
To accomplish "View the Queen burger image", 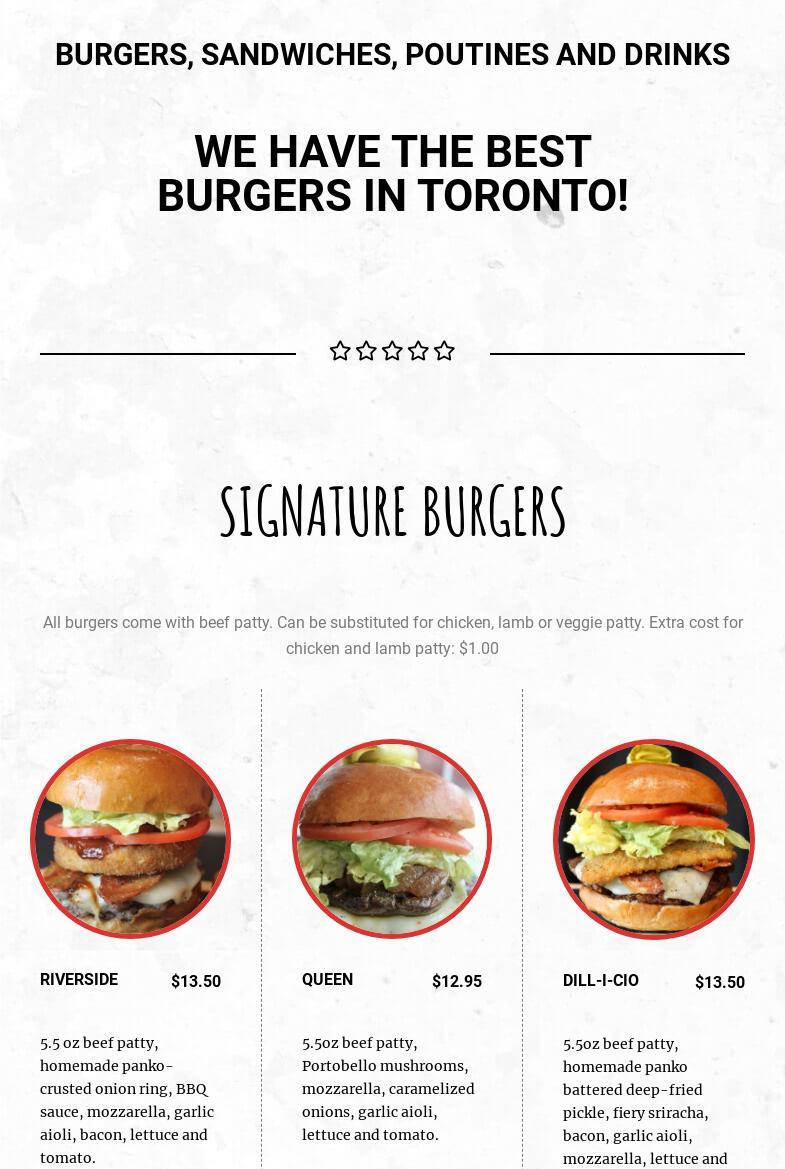I will point(392,838).
